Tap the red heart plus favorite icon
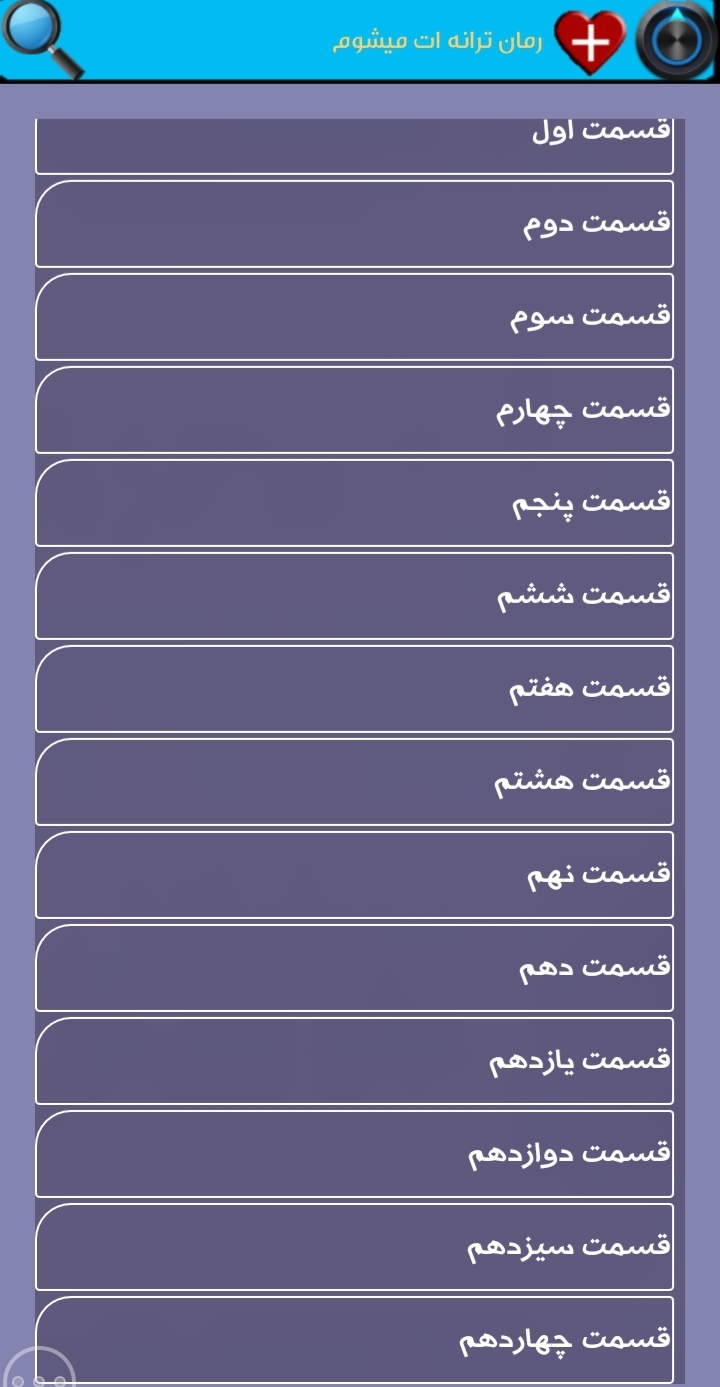This screenshot has width=720, height=1387. point(590,42)
